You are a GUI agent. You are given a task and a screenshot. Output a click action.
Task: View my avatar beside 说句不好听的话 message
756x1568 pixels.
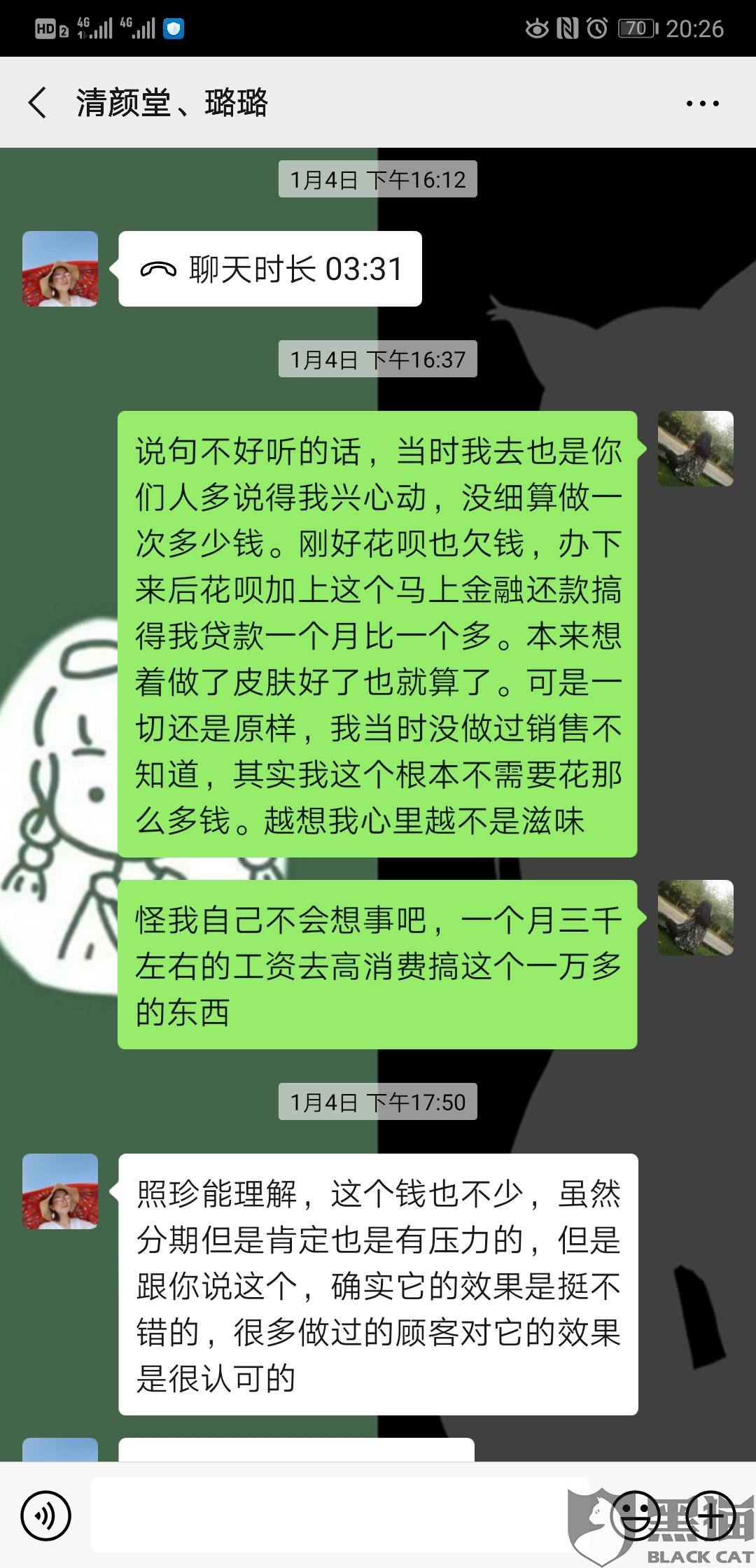click(x=696, y=449)
